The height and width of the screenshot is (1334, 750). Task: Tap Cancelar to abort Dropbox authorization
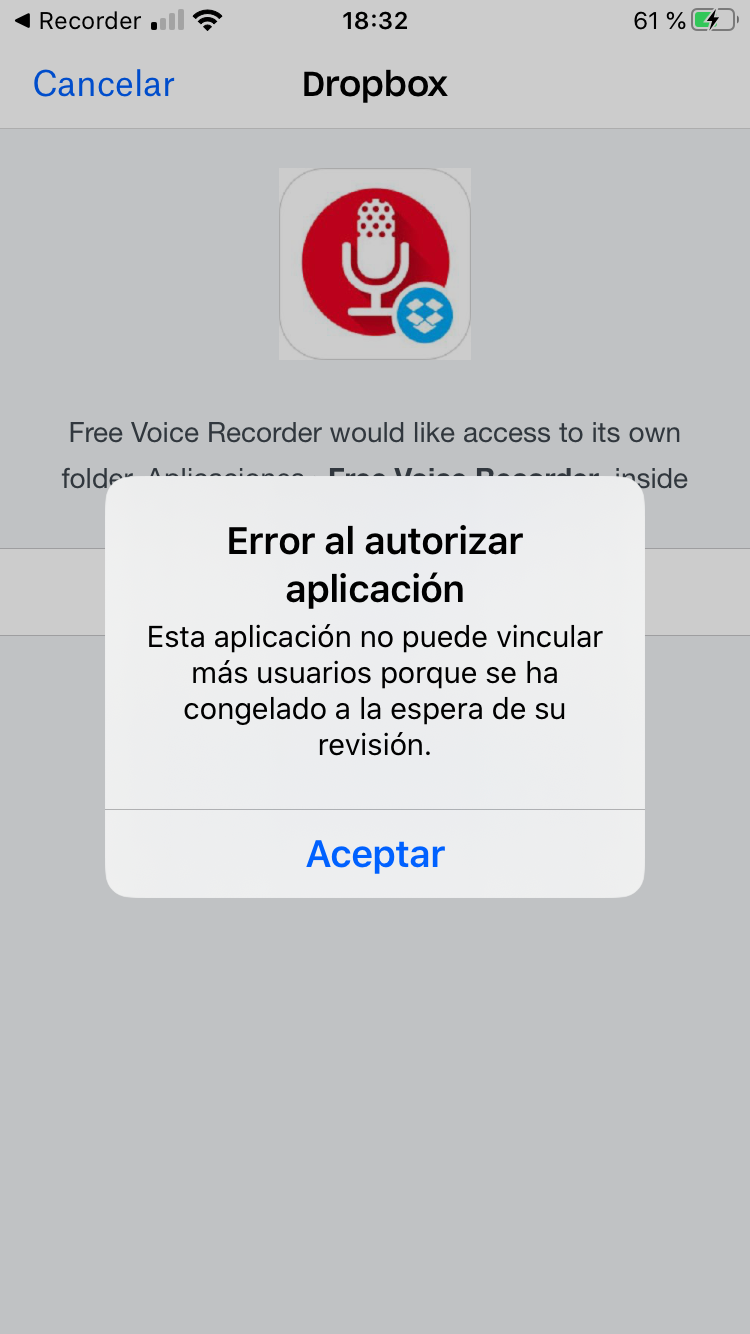pos(102,84)
